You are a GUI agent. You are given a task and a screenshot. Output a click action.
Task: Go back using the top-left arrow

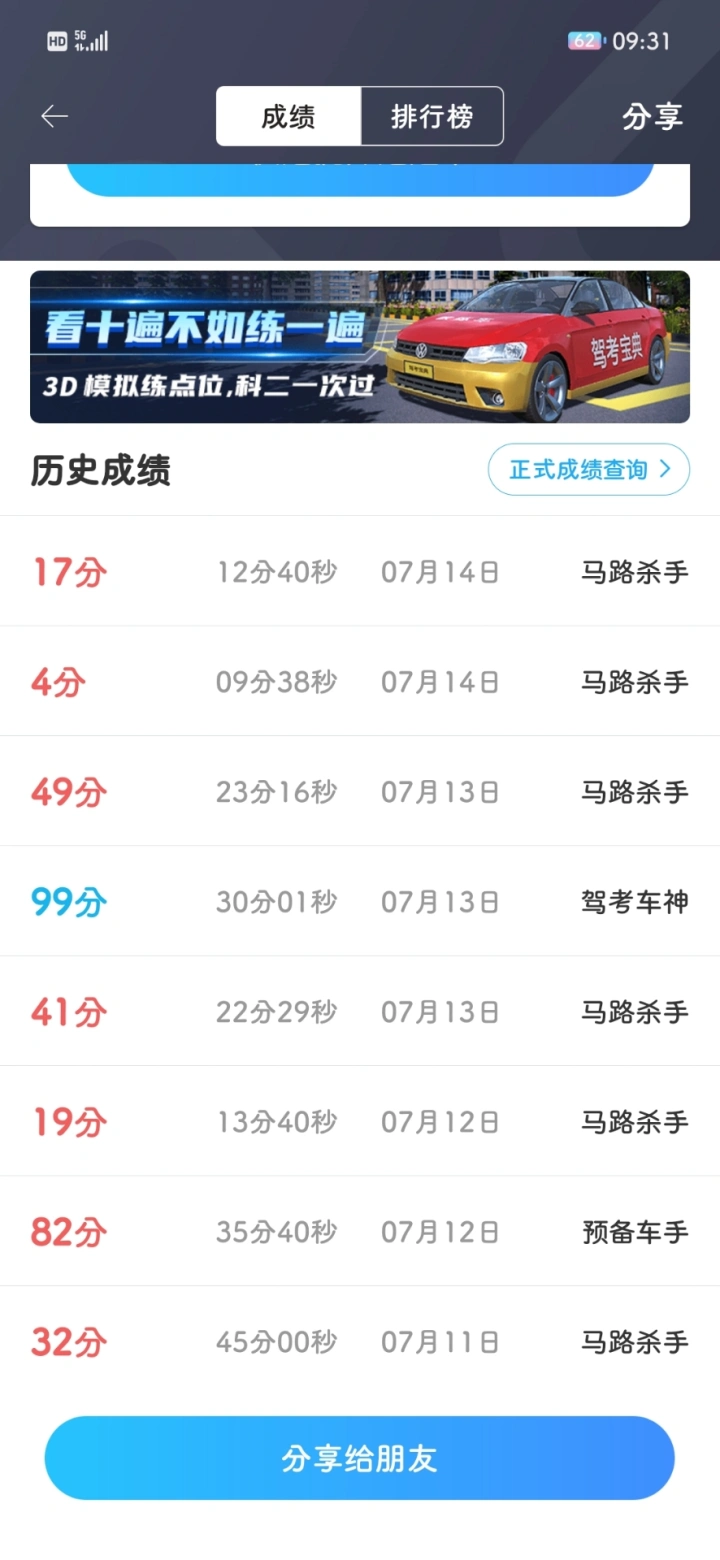tap(54, 117)
